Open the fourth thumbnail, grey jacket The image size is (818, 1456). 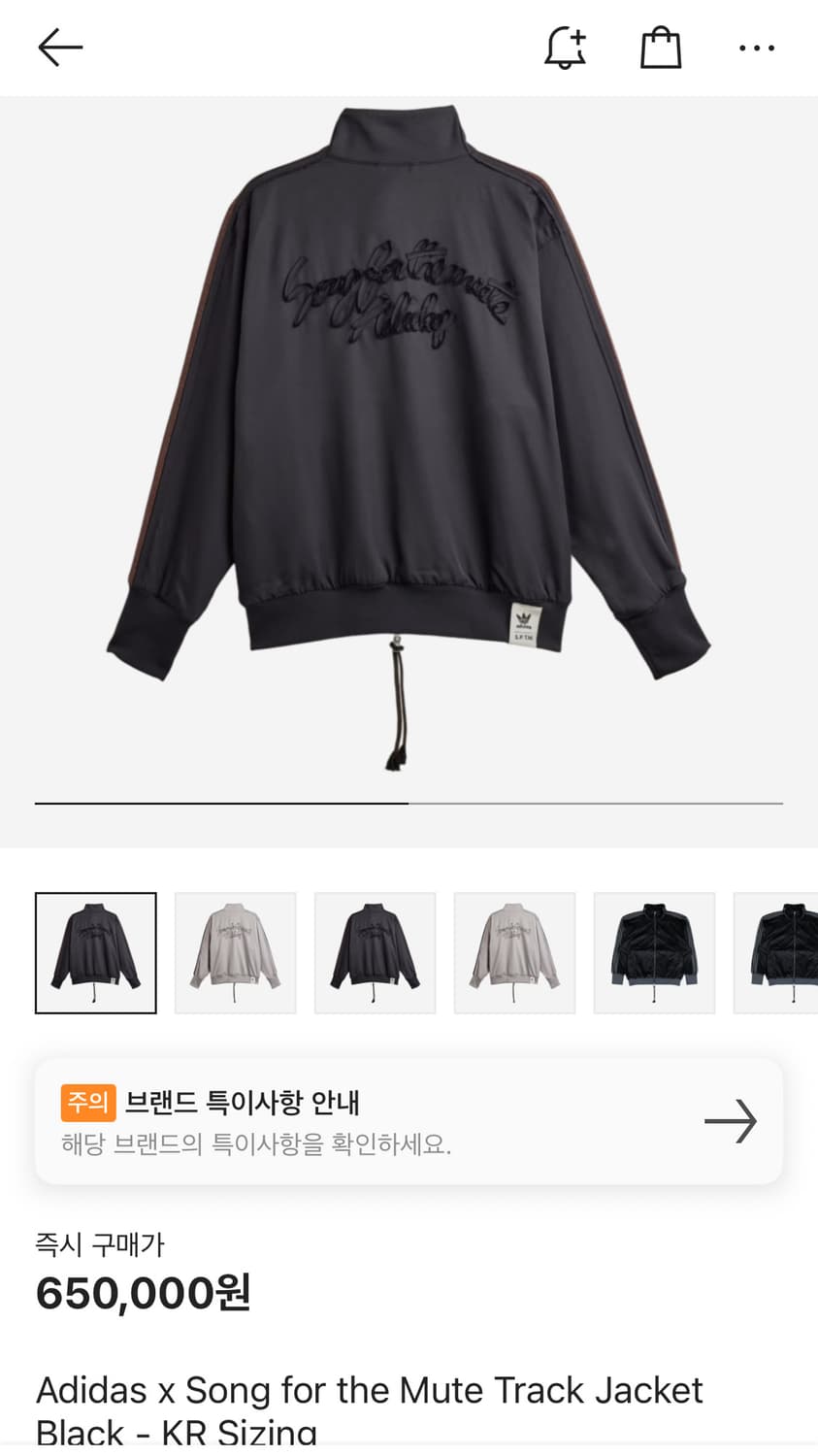[x=514, y=953]
